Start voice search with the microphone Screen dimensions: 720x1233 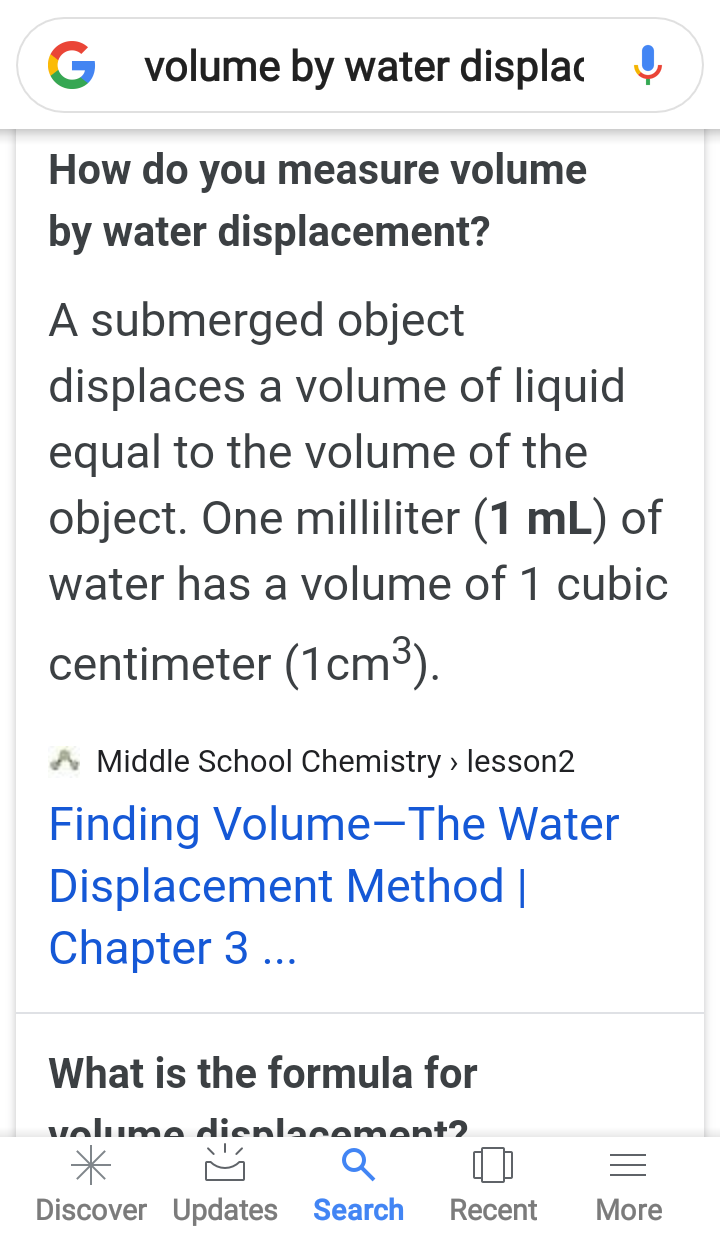pos(648,66)
